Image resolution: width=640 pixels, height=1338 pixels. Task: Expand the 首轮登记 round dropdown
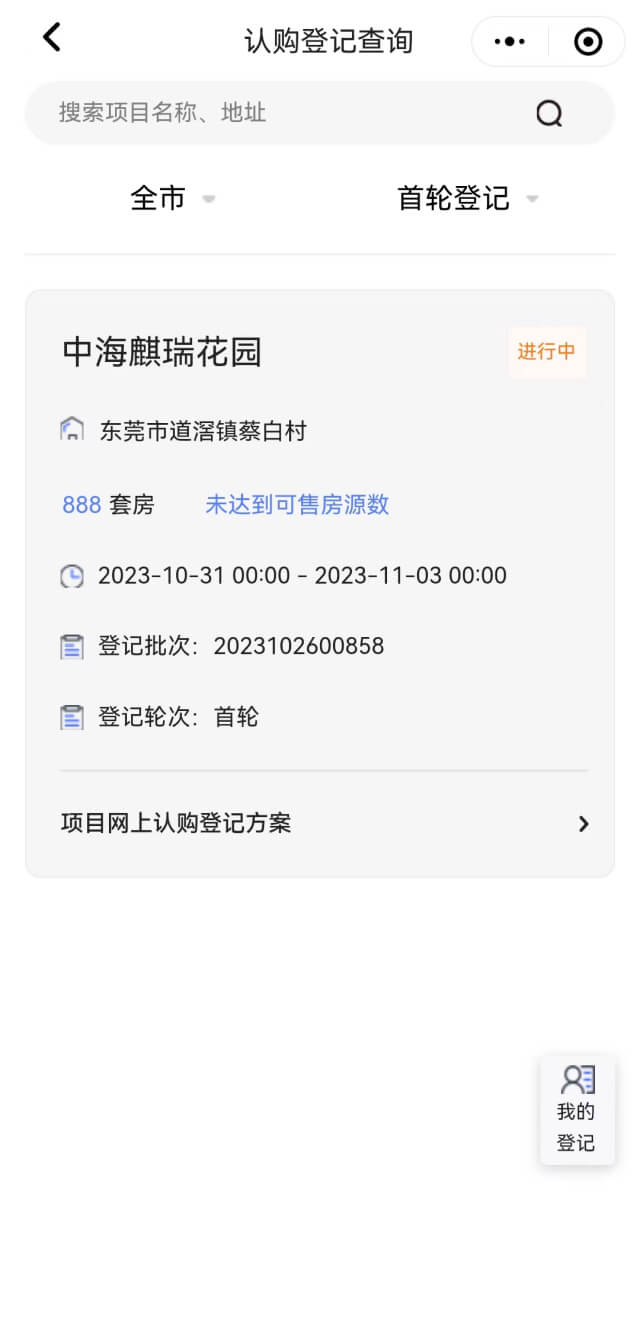468,198
